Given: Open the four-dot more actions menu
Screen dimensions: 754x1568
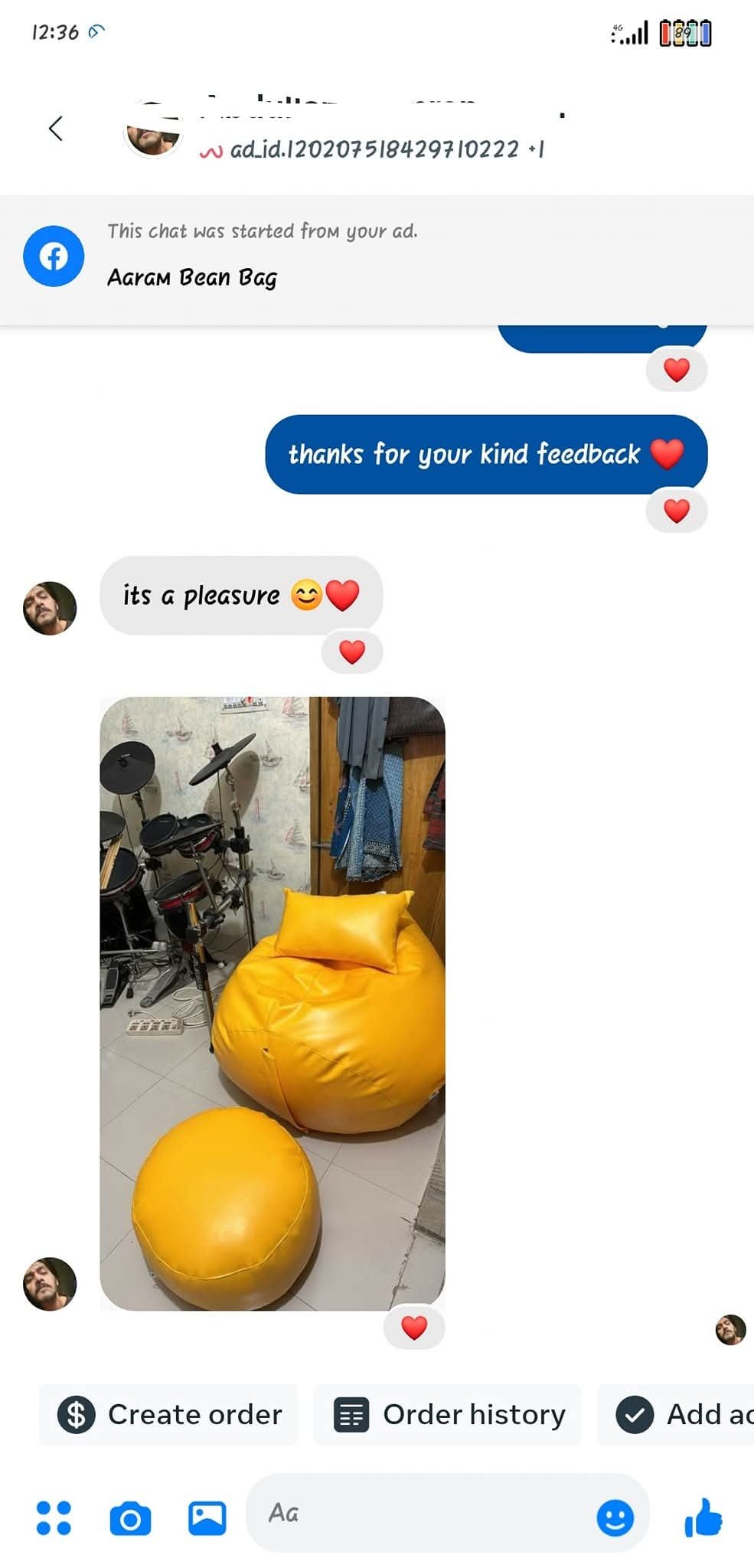Looking at the screenshot, I should [x=54, y=1517].
